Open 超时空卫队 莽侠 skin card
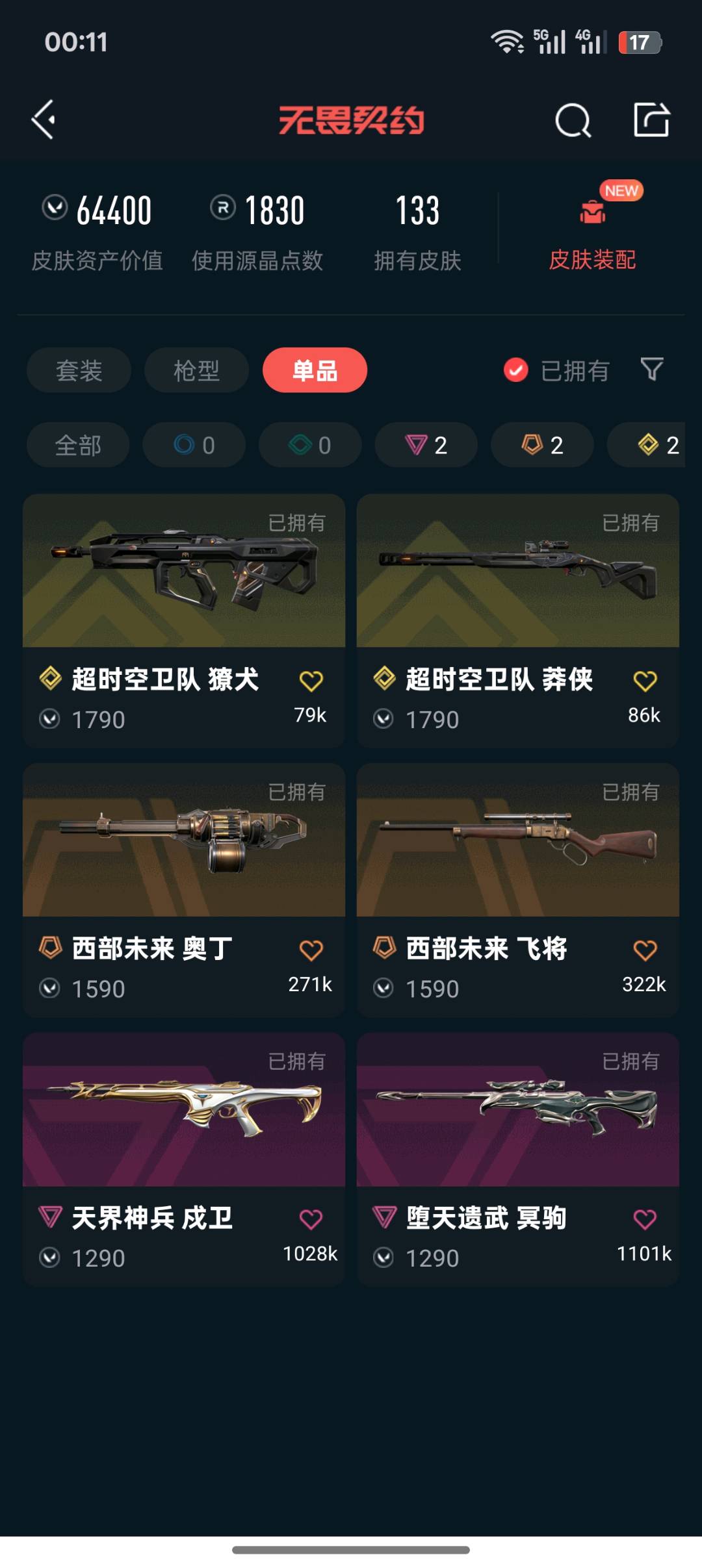Viewport: 702px width, 1568px height. pos(517,572)
